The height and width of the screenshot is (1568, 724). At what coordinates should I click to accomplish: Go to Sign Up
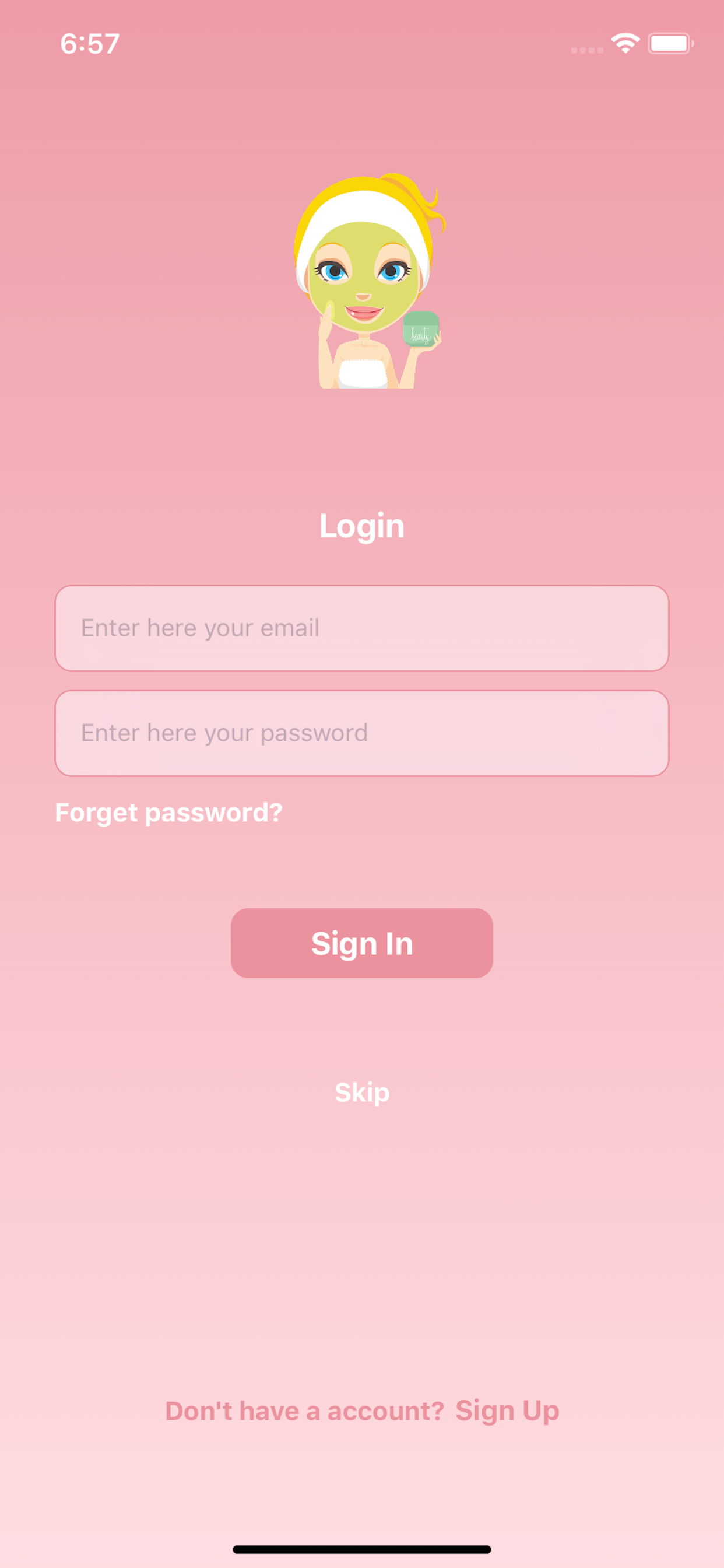tap(507, 1411)
